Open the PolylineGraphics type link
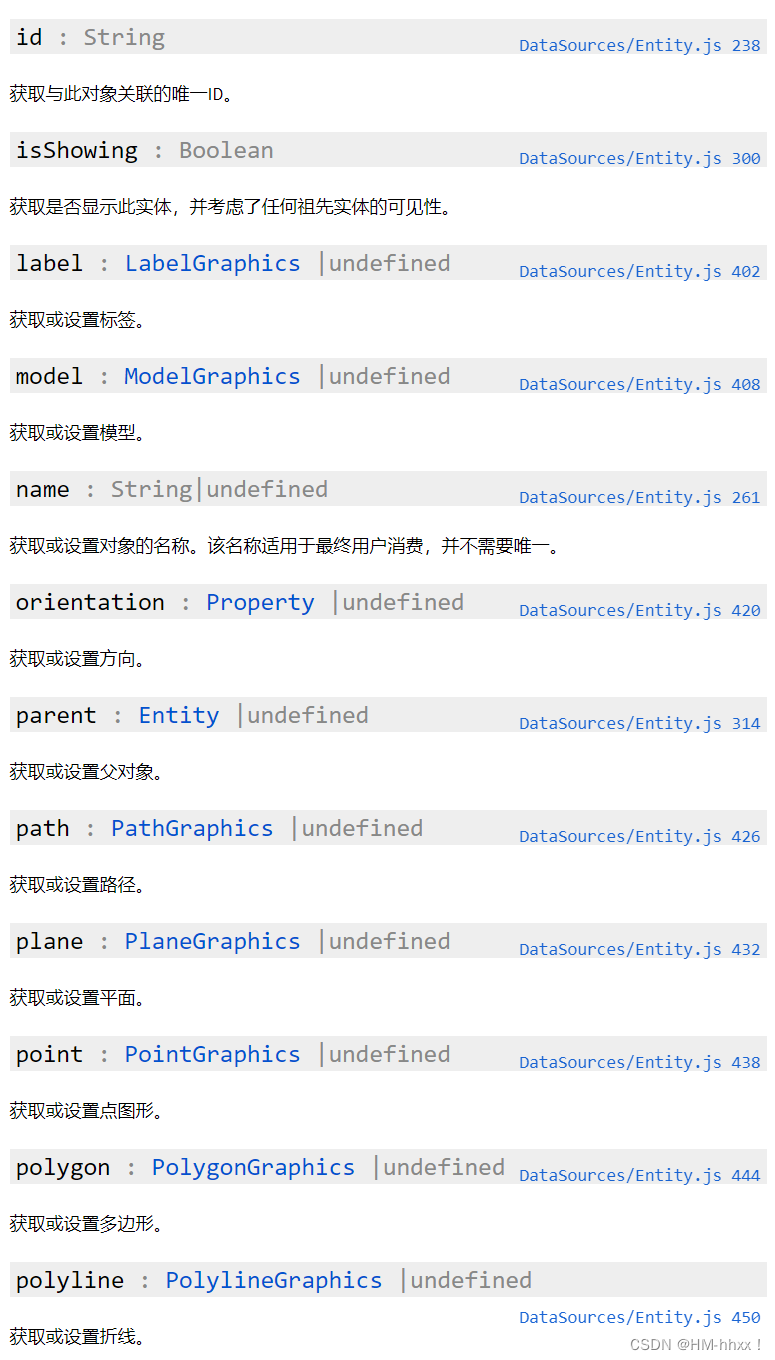 pyautogui.click(x=274, y=1280)
